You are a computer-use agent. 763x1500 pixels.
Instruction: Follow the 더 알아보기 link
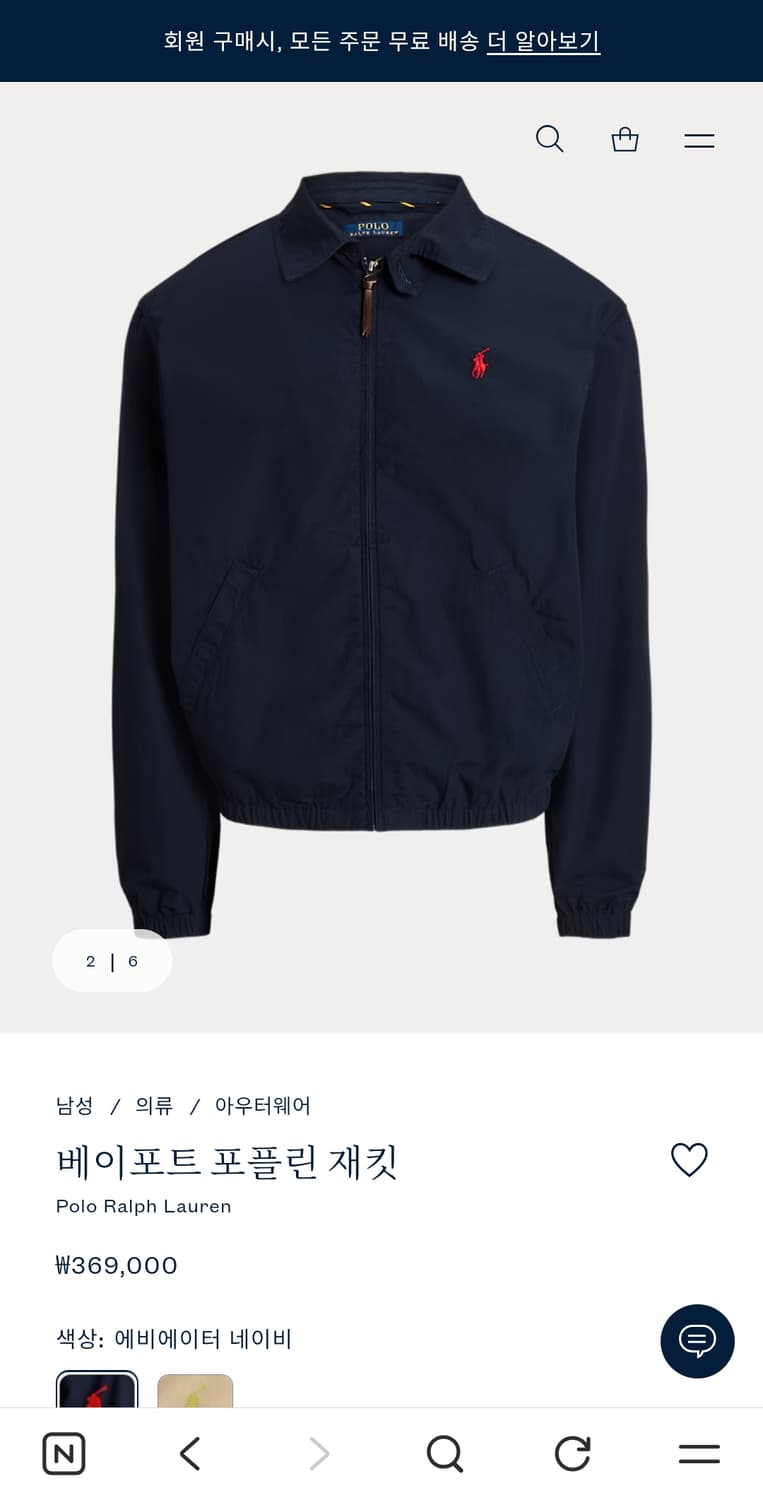543,41
